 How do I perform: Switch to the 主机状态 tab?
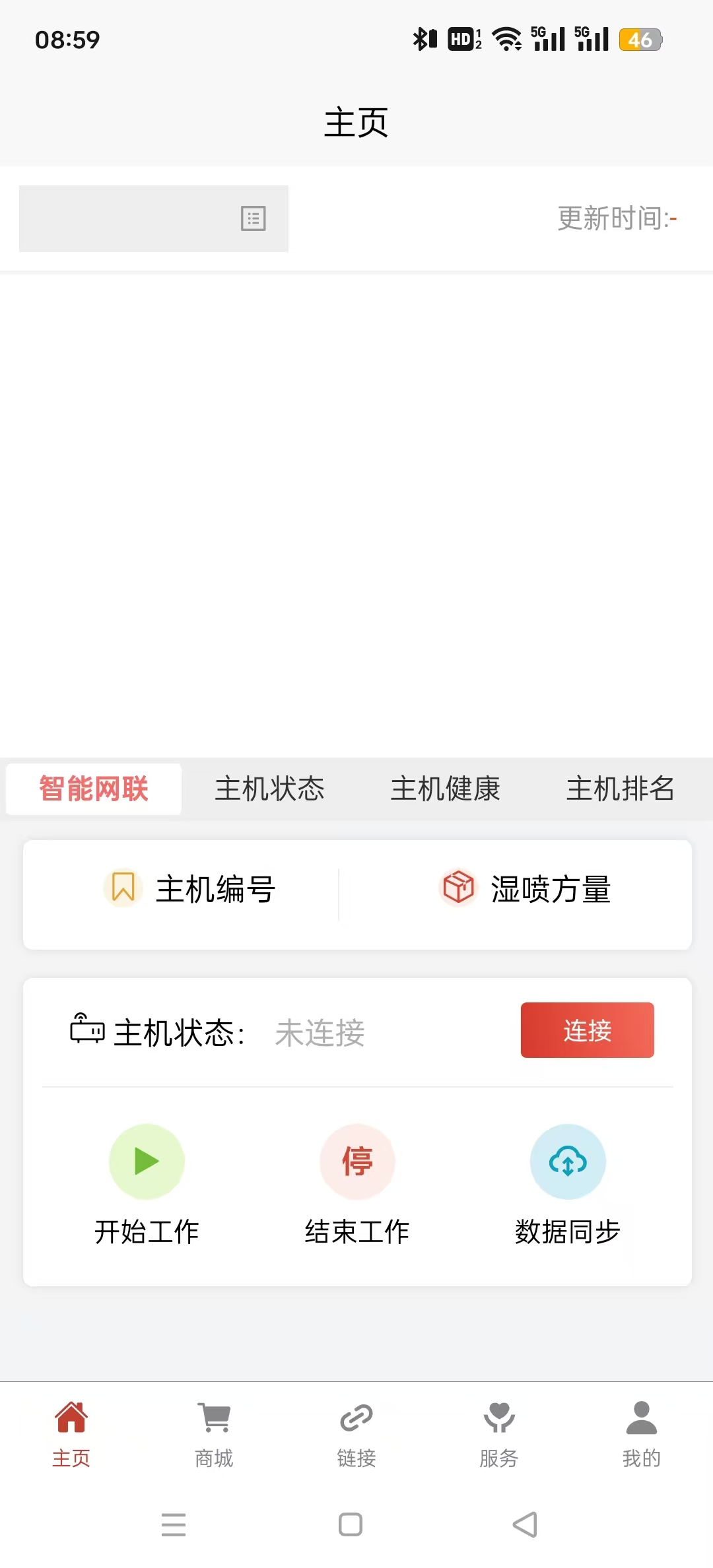[269, 789]
